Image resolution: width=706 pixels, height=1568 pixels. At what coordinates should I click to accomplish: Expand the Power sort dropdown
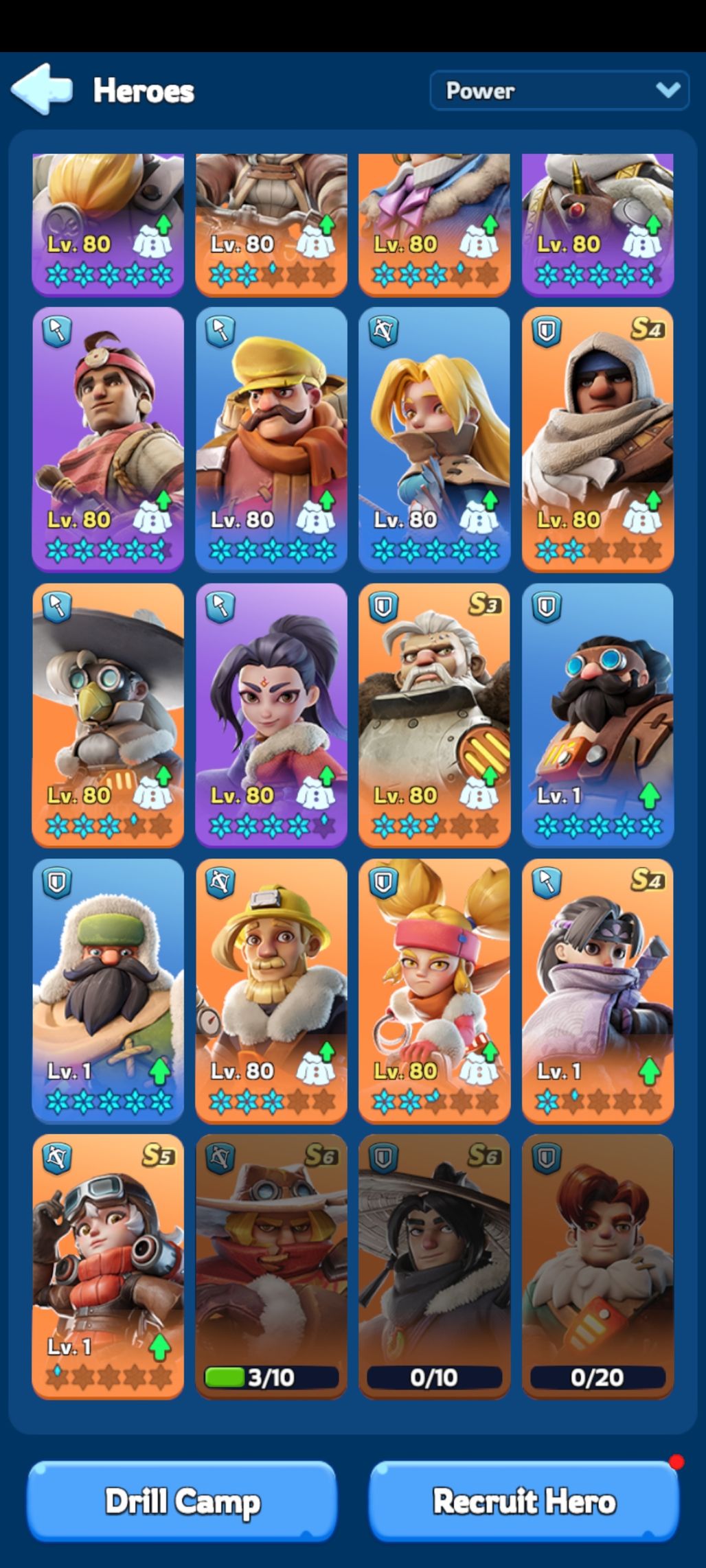[559, 90]
